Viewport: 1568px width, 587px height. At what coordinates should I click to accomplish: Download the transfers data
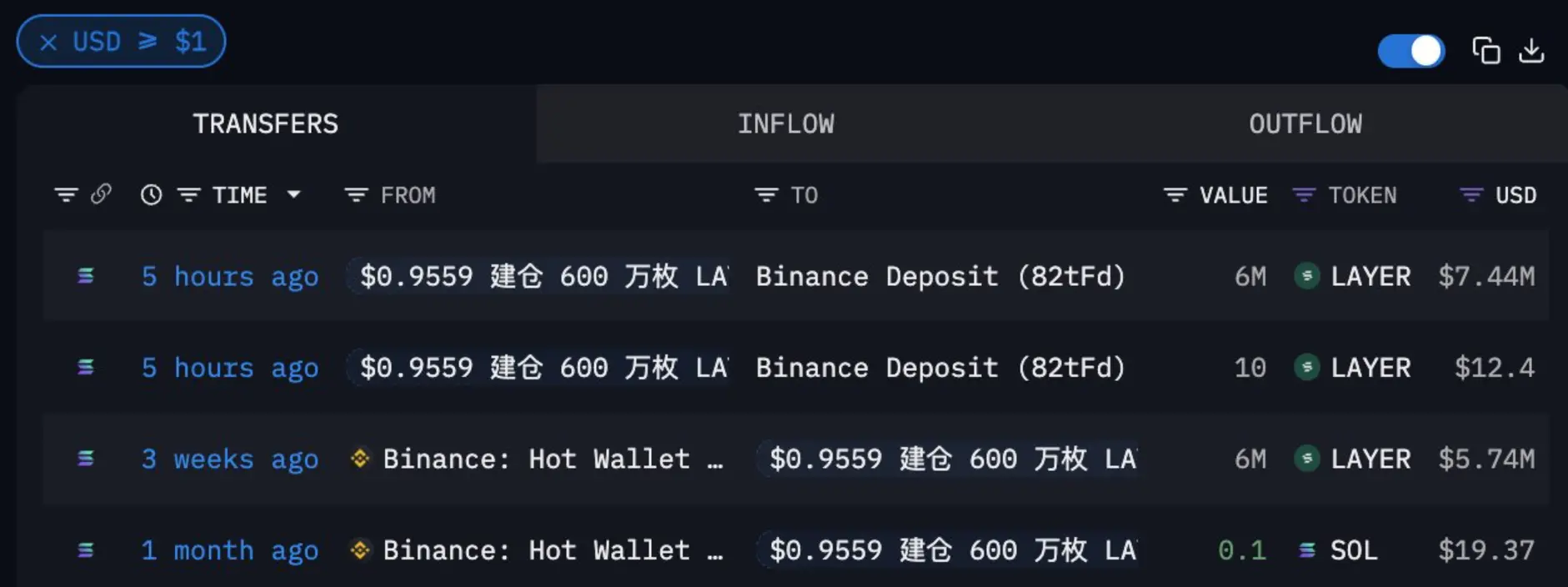[x=1531, y=51]
